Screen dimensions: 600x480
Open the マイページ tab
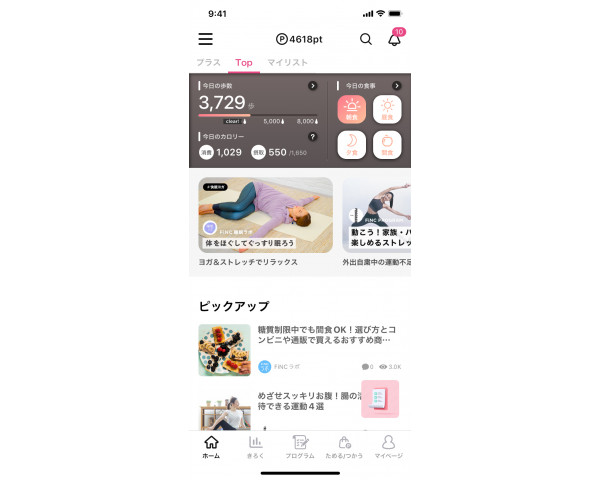[x=388, y=446]
